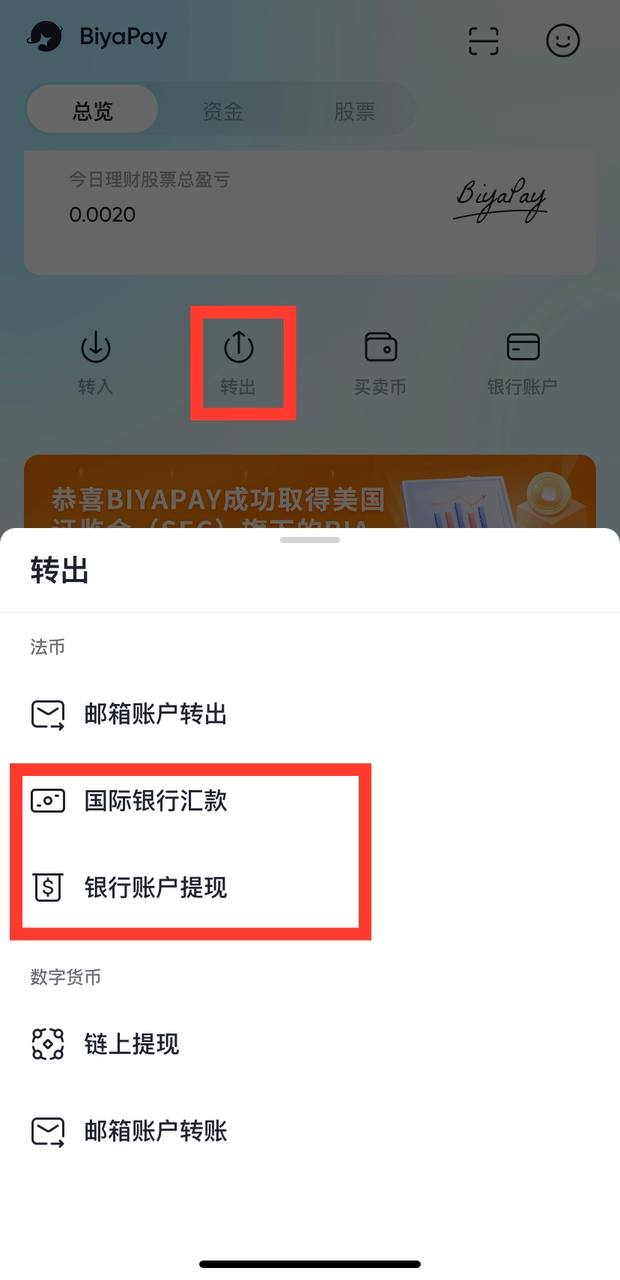
Task: Open 银行账户
Action: point(522,362)
